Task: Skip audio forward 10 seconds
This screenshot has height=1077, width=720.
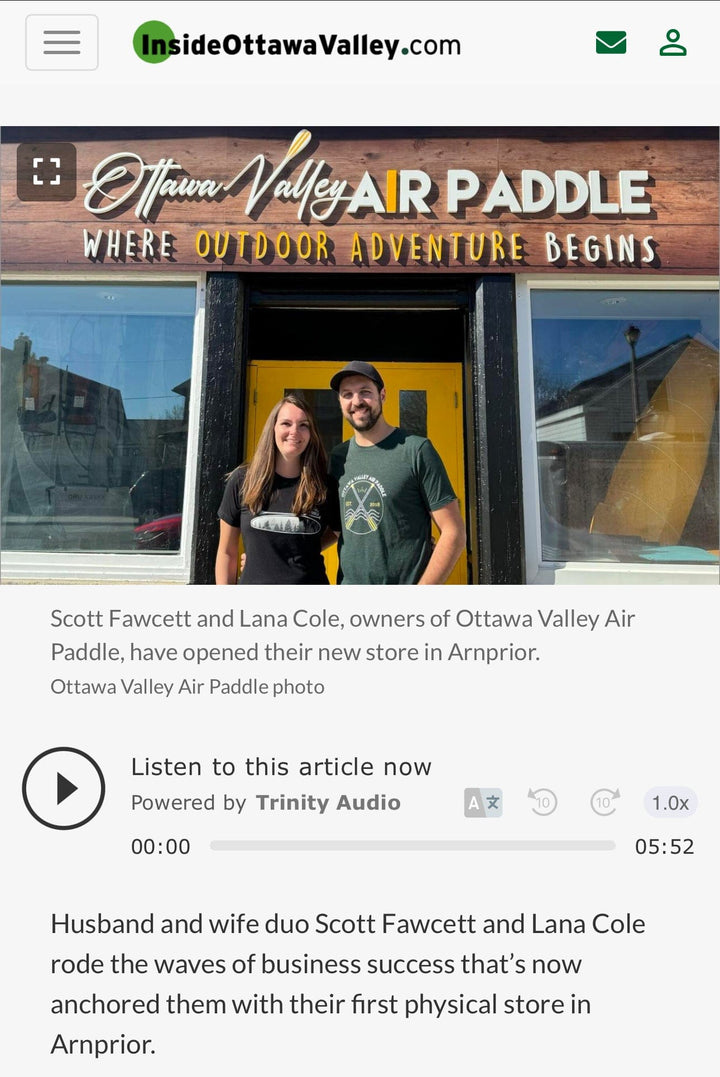Action: 604,802
